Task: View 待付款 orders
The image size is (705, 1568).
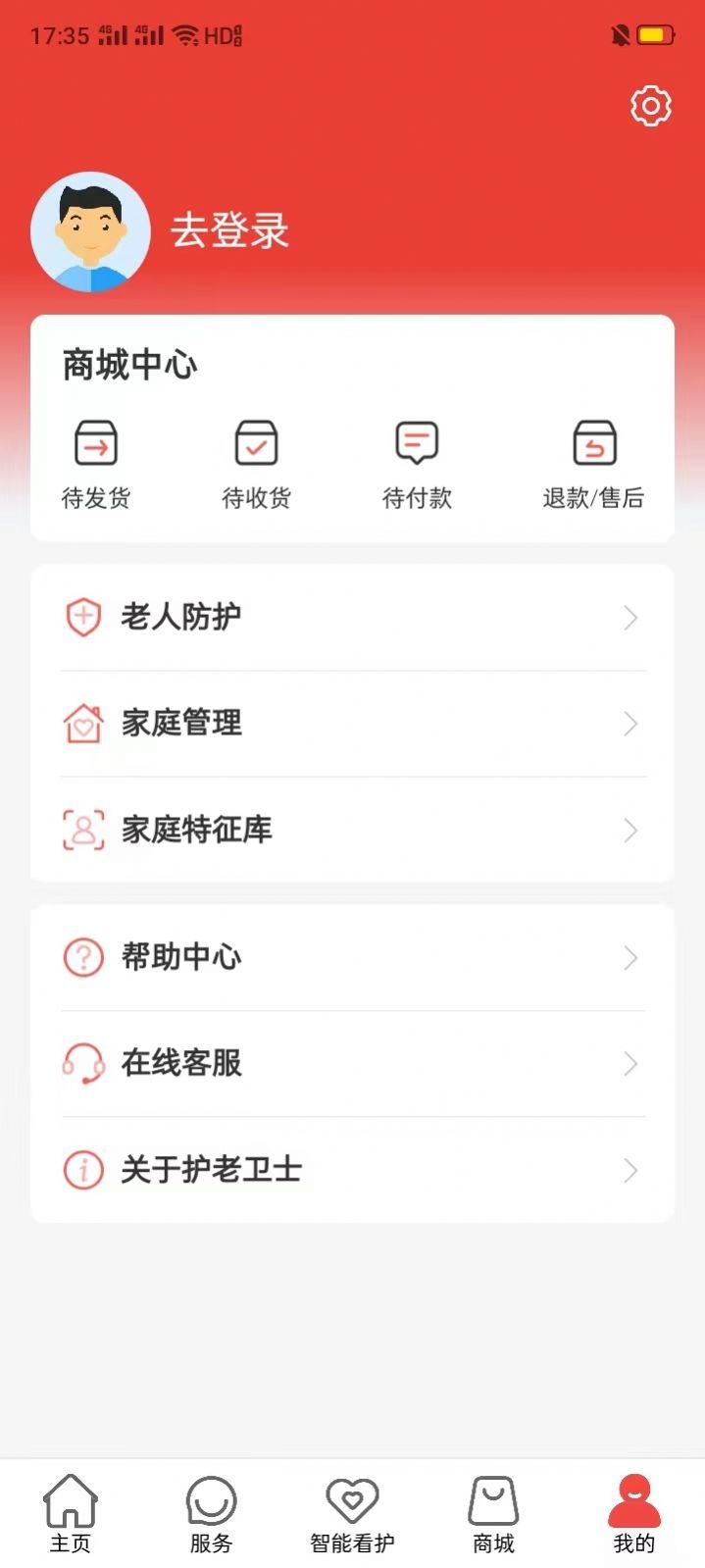Action: (417, 464)
